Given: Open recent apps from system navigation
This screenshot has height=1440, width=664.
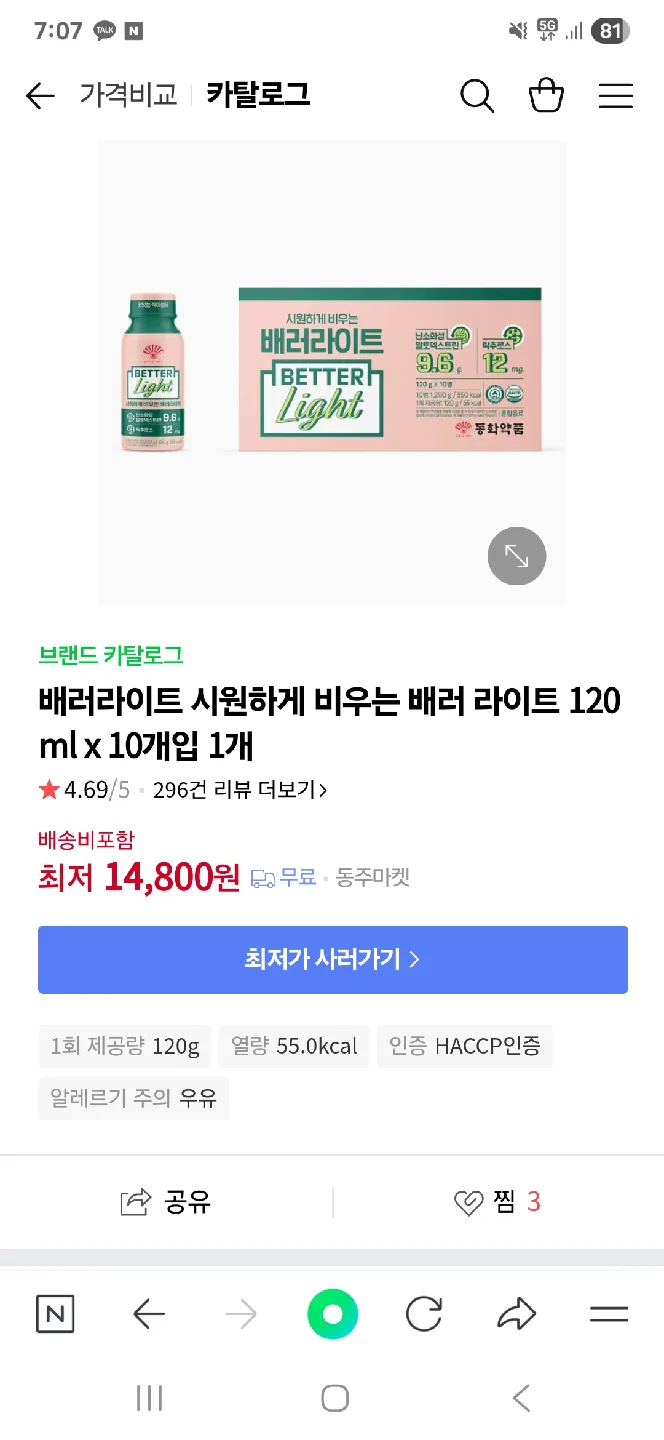Looking at the screenshot, I should [149, 1398].
